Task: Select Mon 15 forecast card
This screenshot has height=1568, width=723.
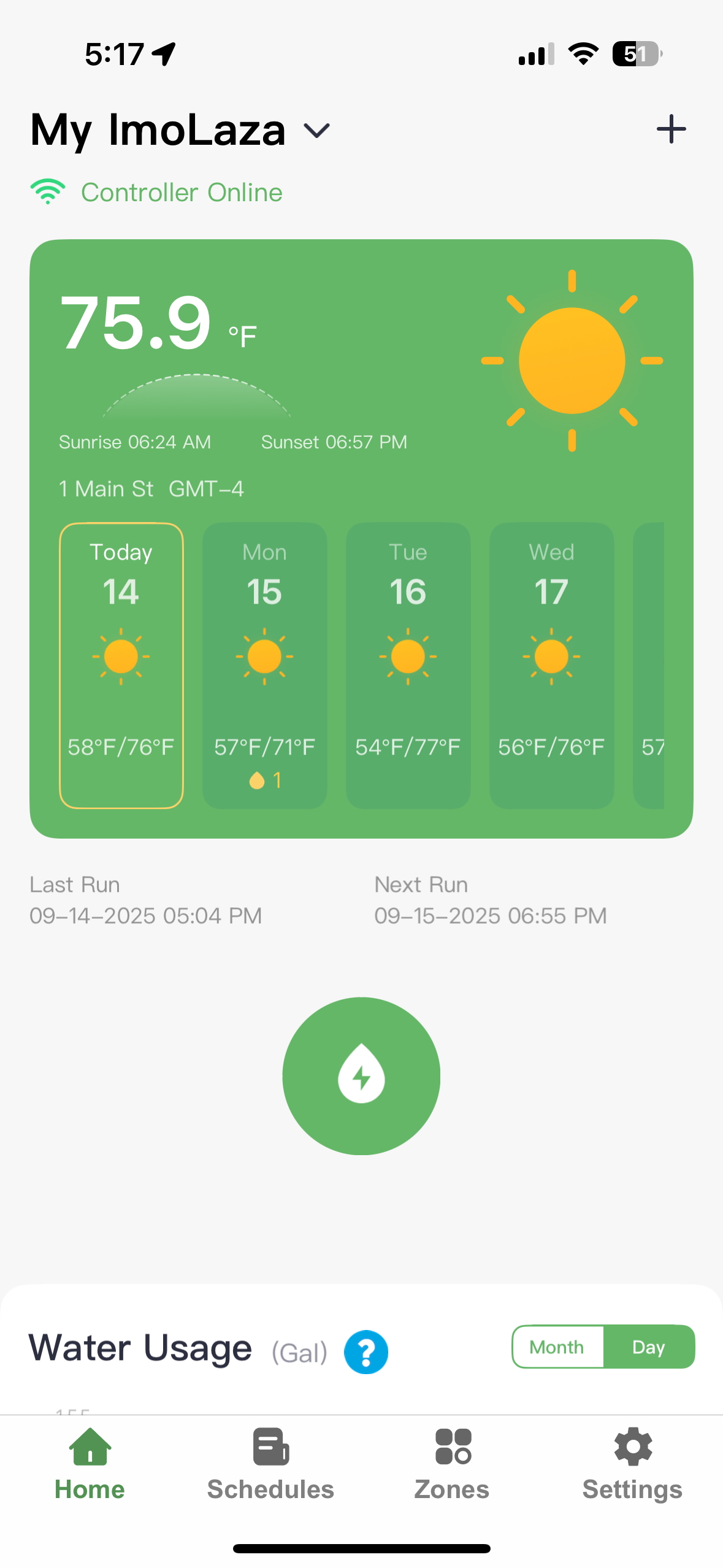Action: coord(264,665)
